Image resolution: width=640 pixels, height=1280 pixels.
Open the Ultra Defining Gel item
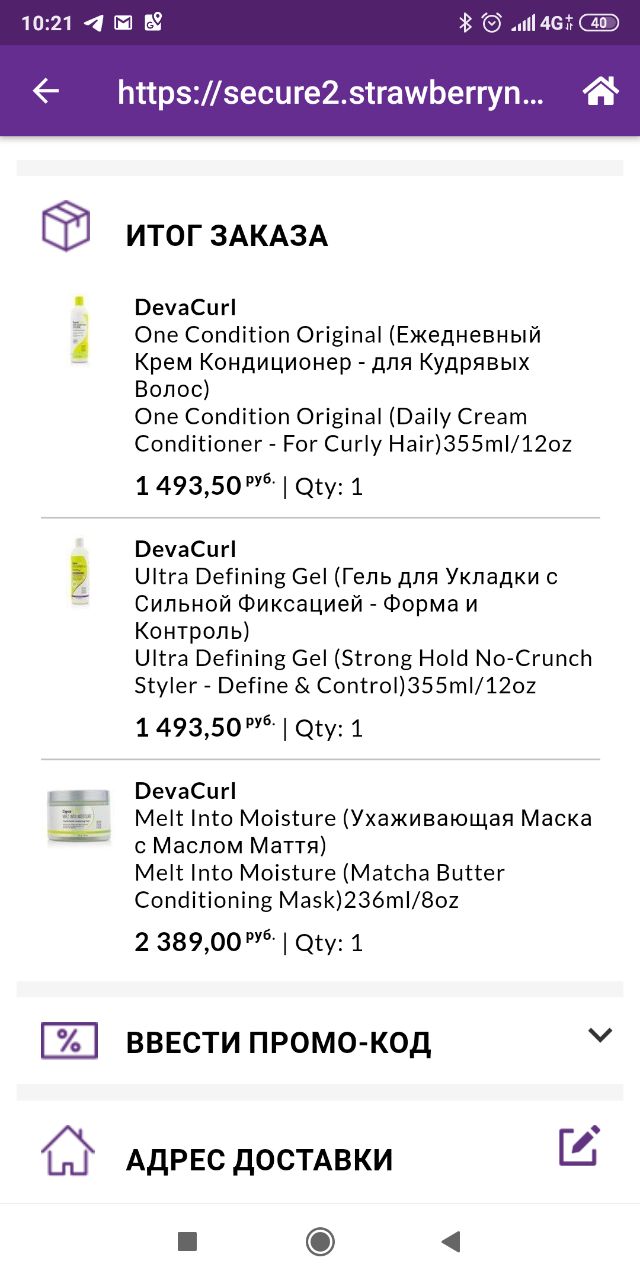320,639
